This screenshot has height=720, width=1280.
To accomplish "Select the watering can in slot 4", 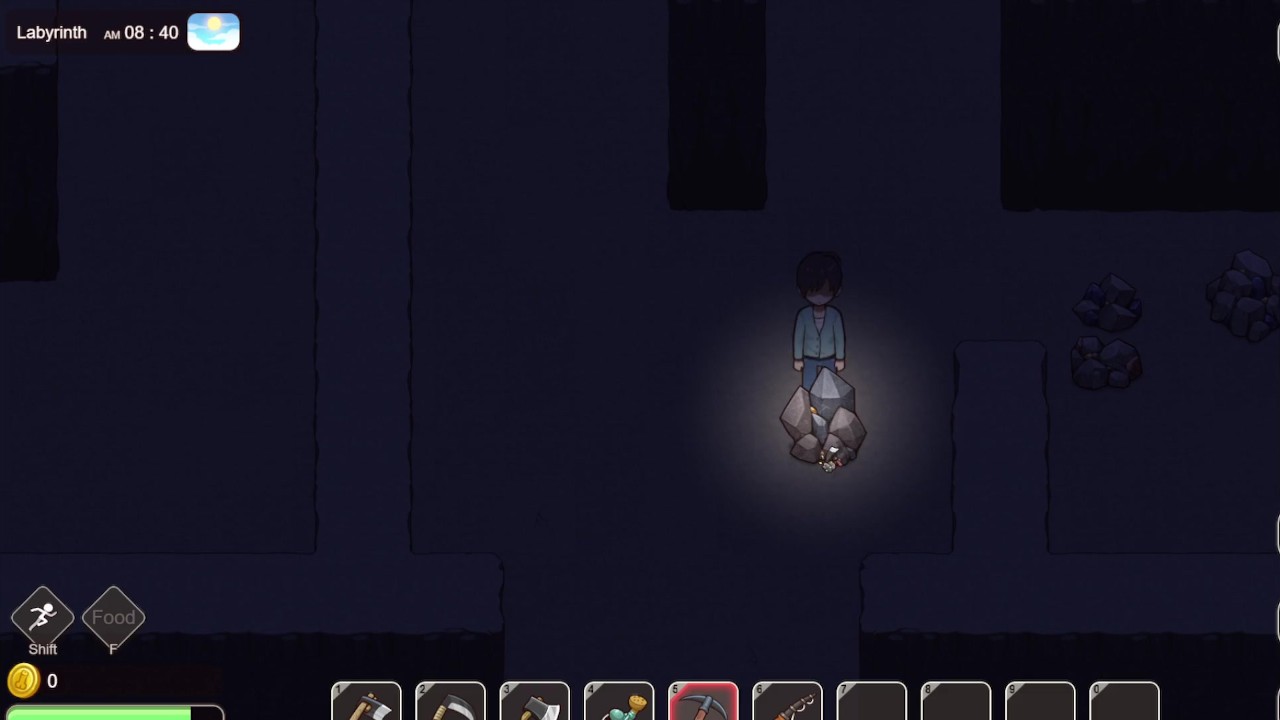I will click(x=619, y=703).
